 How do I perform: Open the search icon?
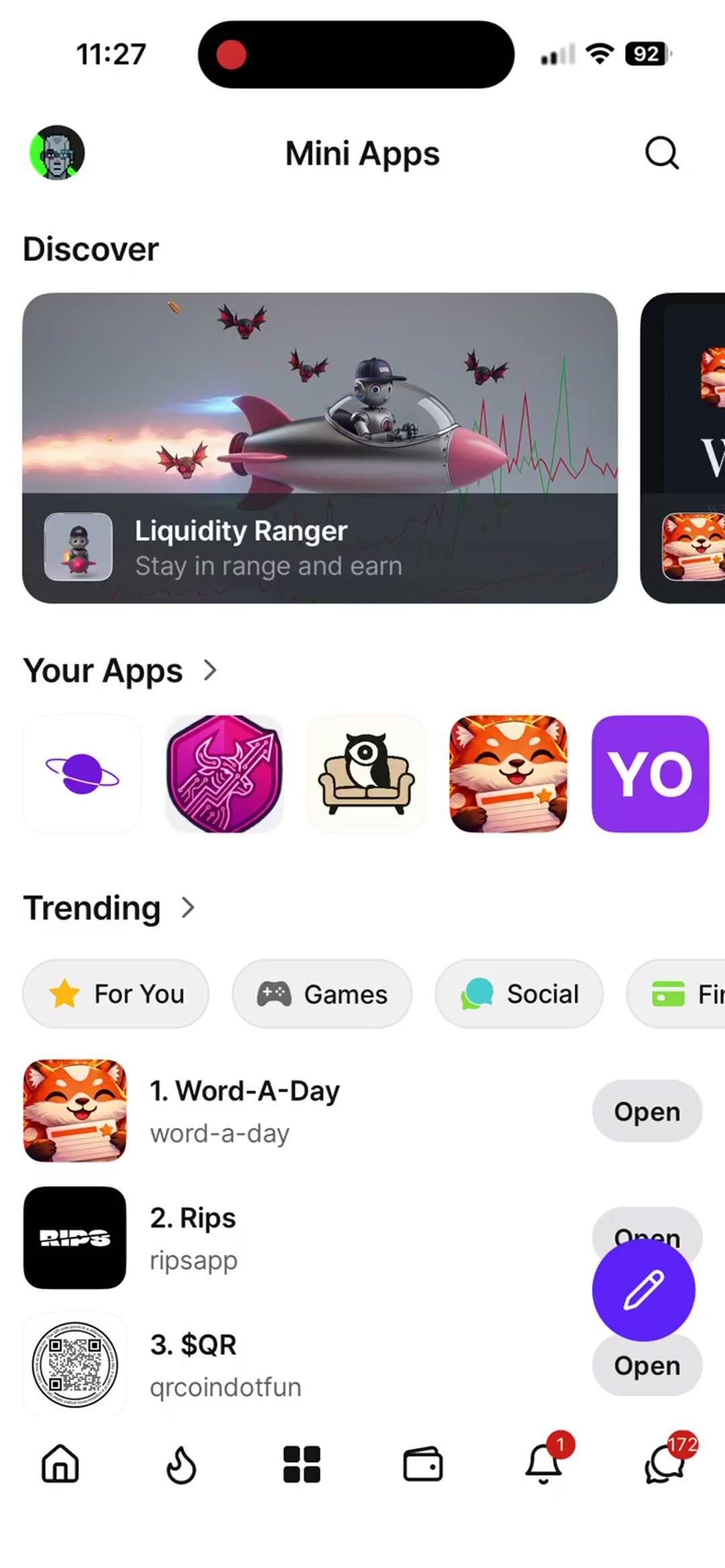[x=661, y=154]
